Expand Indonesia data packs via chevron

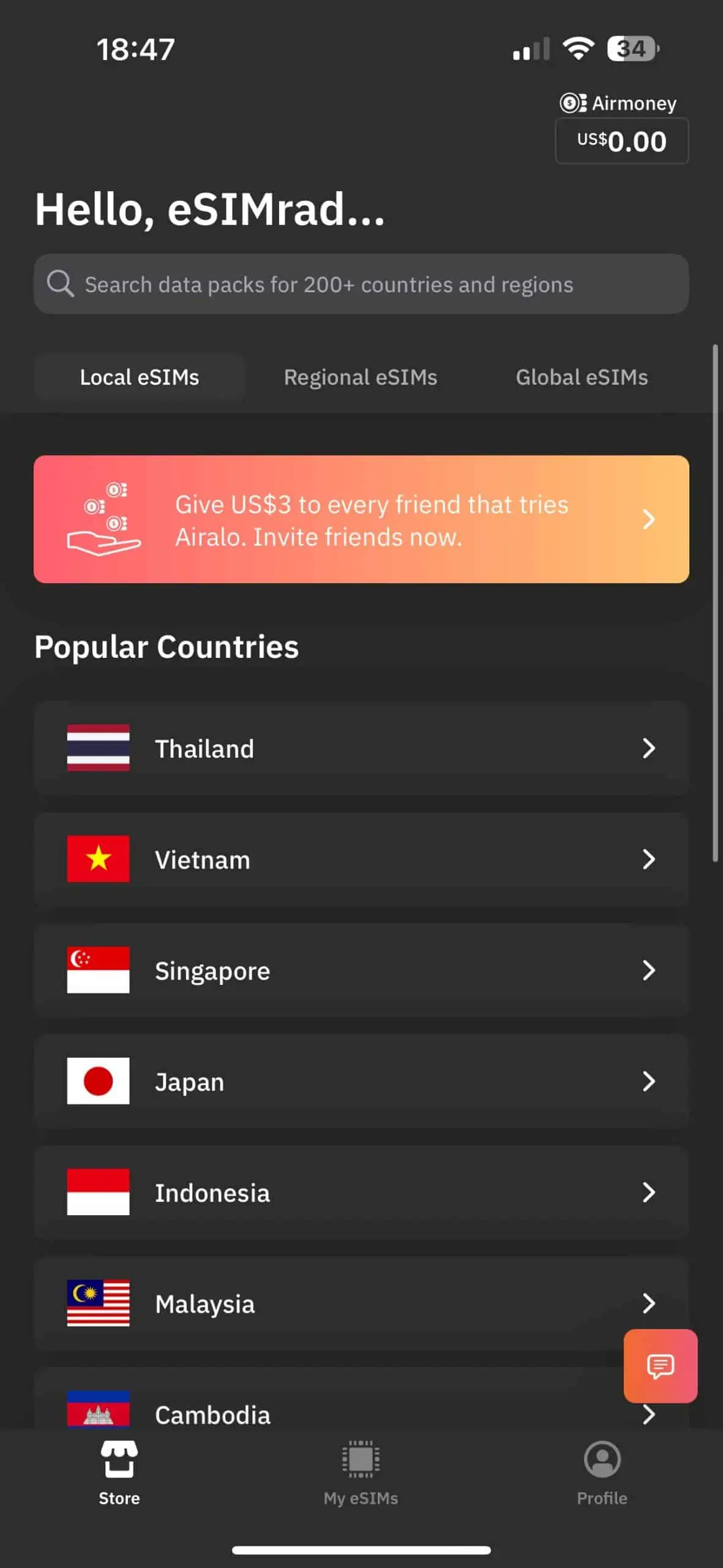(650, 1192)
